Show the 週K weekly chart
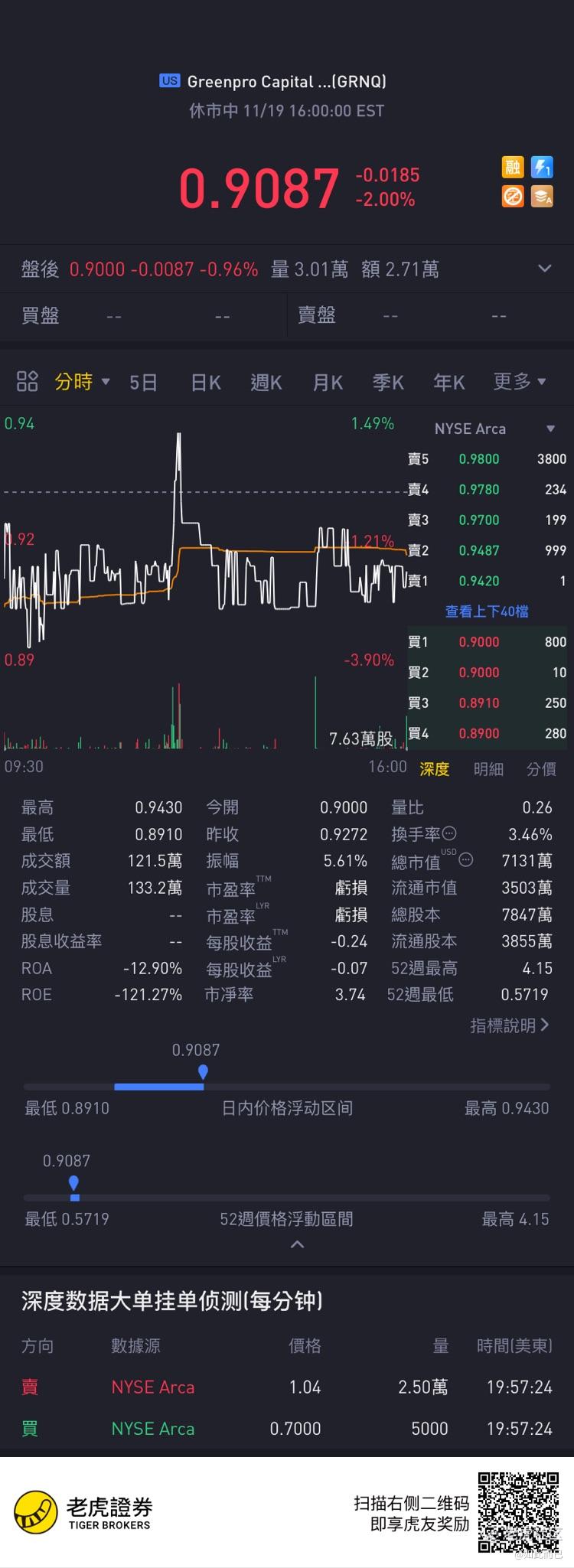The width and height of the screenshot is (574, 1568). click(x=266, y=382)
